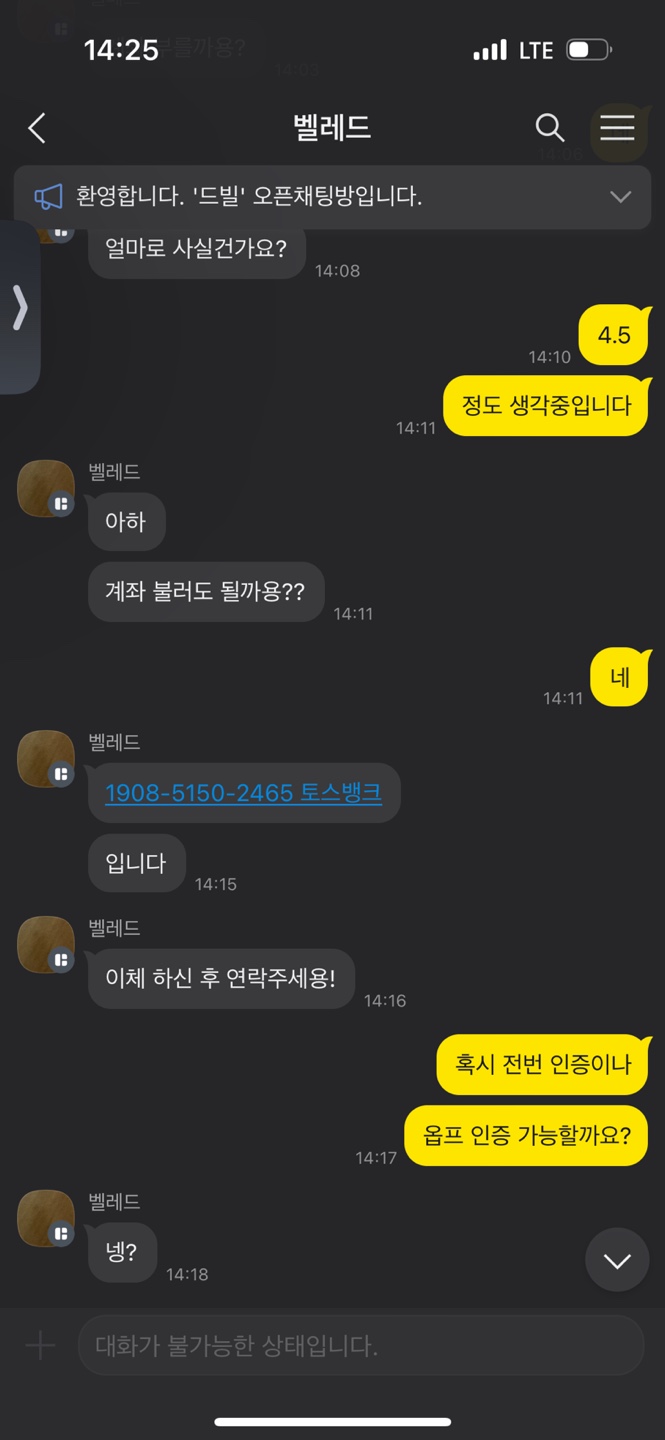This screenshot has width=665, height=1440.
Task: Tap the 1908-5150-2465 토스뱅크 account link
Action: click(243, 793)
